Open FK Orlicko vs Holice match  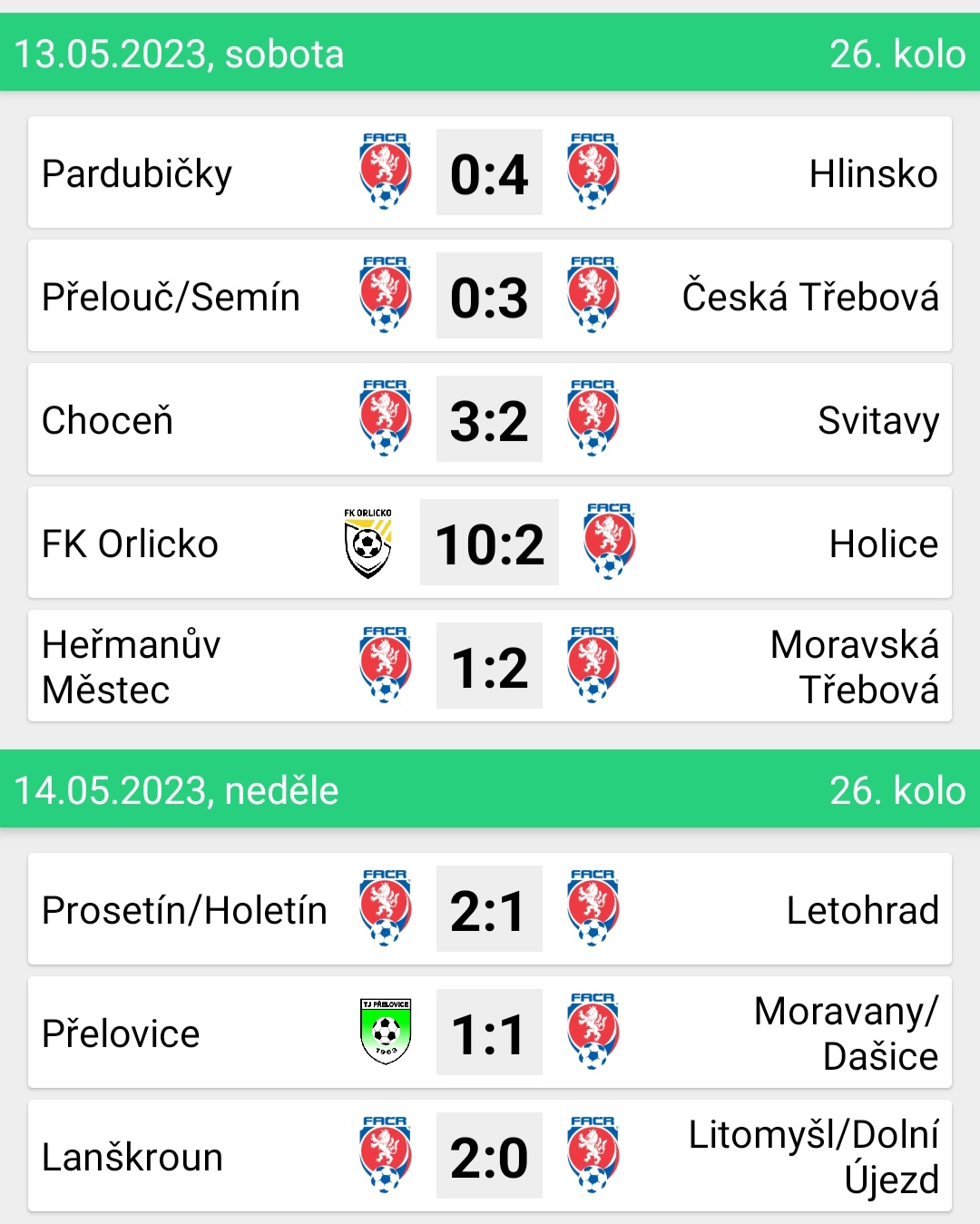[x=489, y=543]
